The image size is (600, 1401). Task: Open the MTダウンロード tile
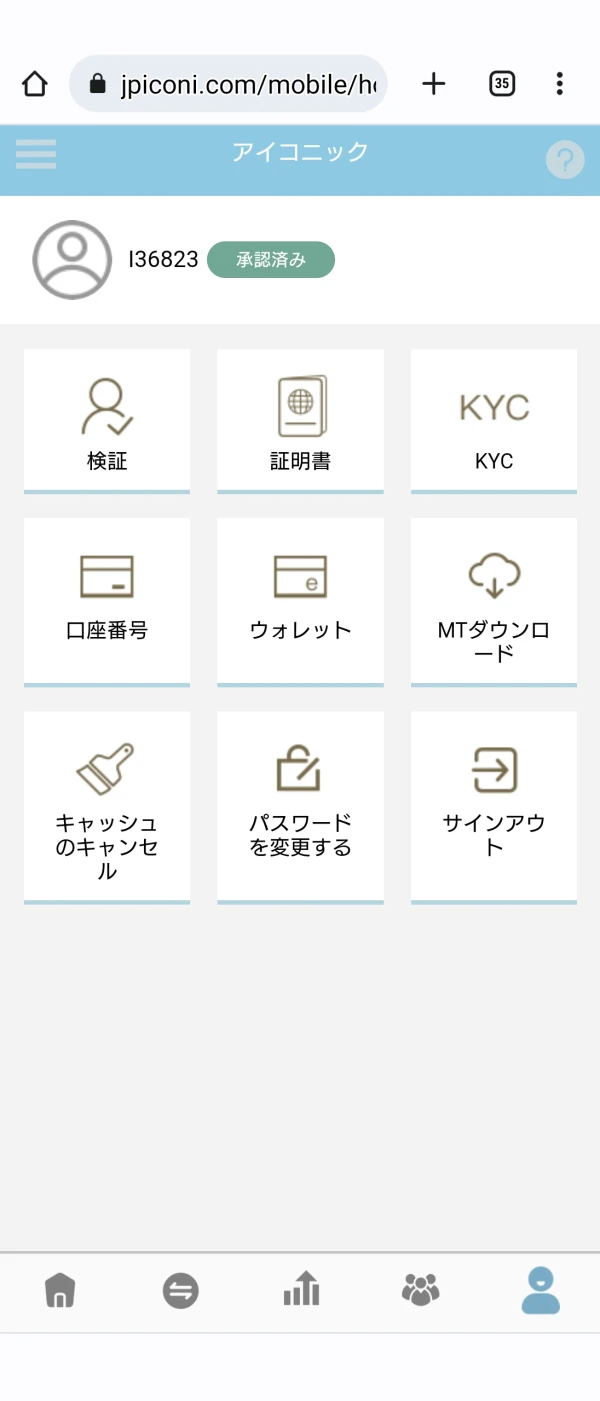click(494, 601)
